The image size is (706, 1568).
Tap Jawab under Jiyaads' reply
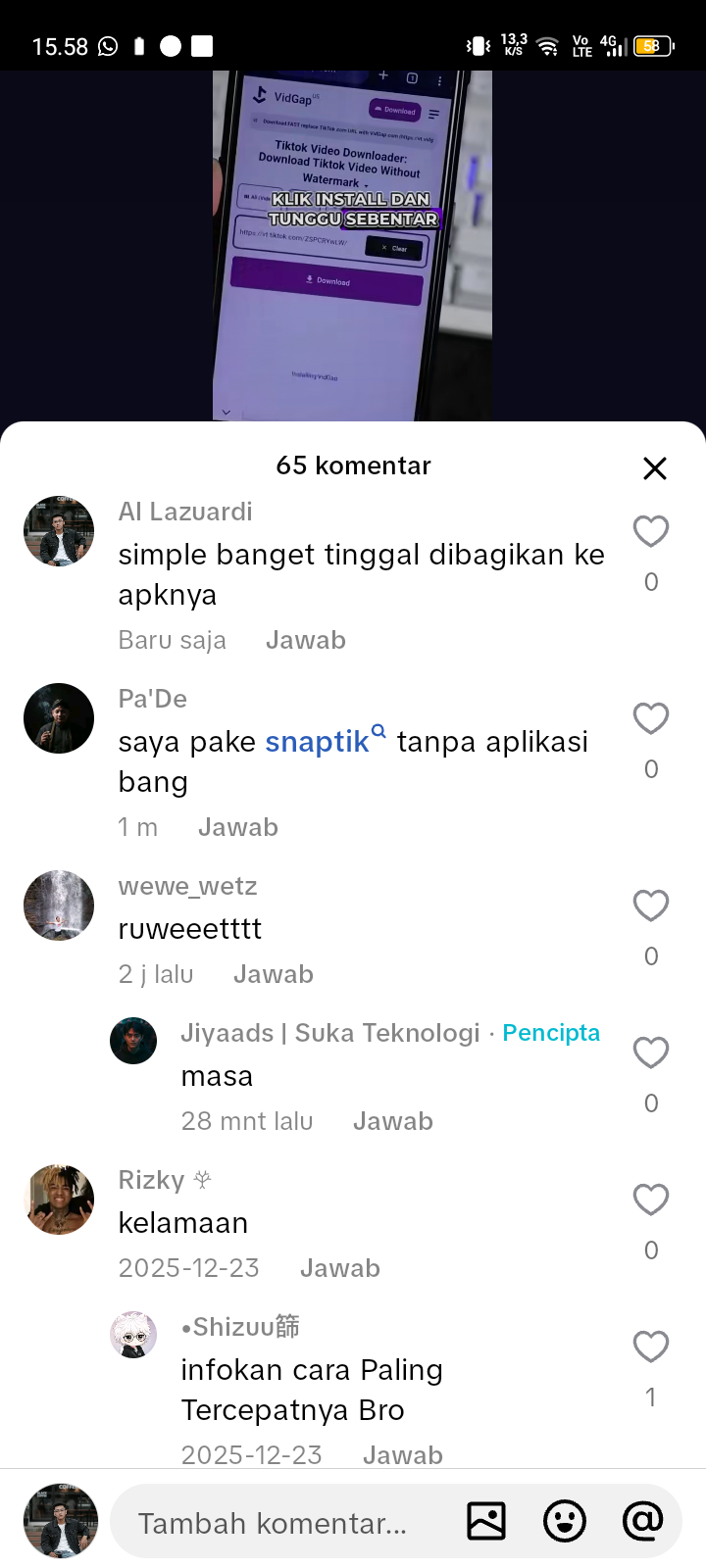click(392, 1121)
